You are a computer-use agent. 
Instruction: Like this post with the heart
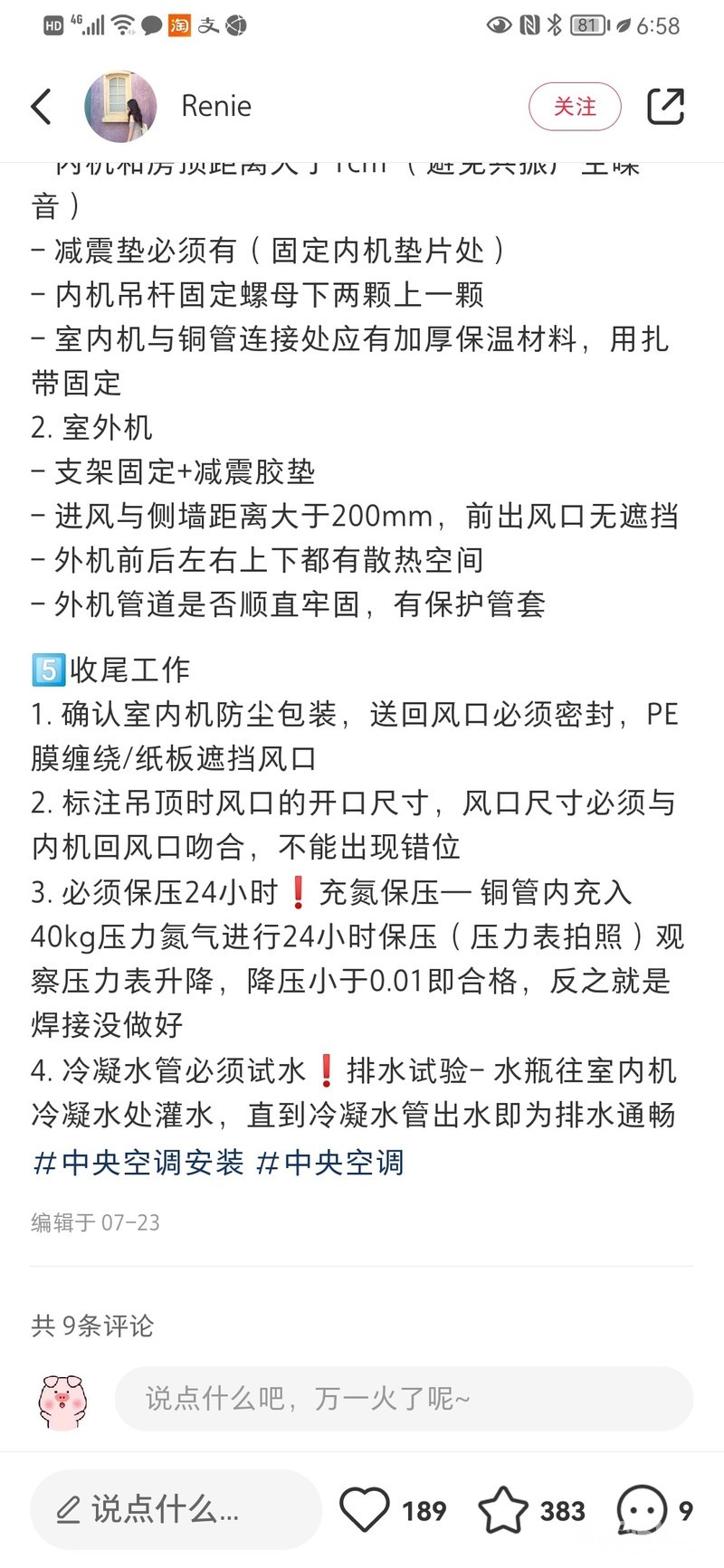pos(364,1509)
